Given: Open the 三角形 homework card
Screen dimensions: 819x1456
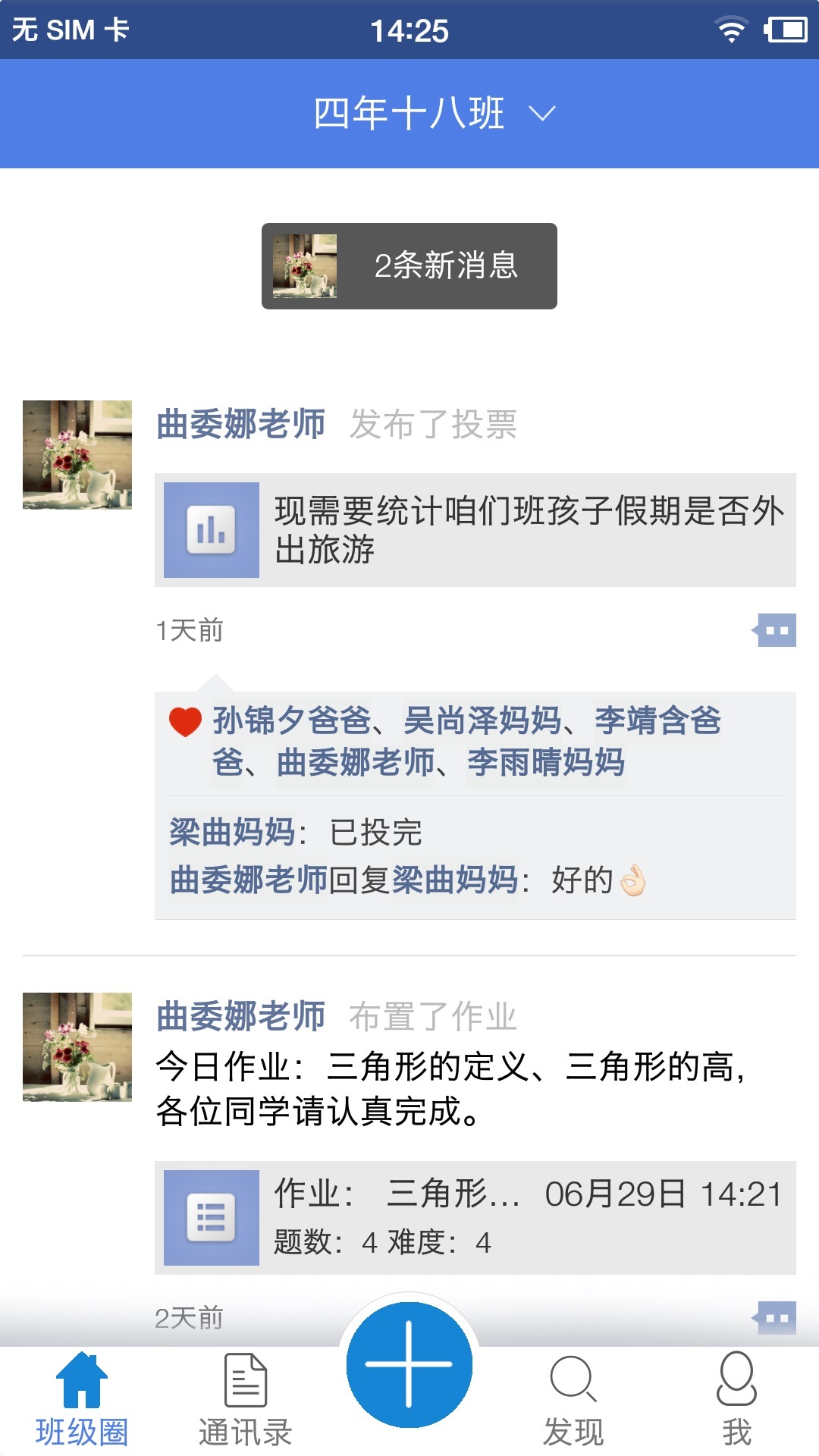Looking at the screenshot, I should pyautogui.click(x=475, y=1217).
